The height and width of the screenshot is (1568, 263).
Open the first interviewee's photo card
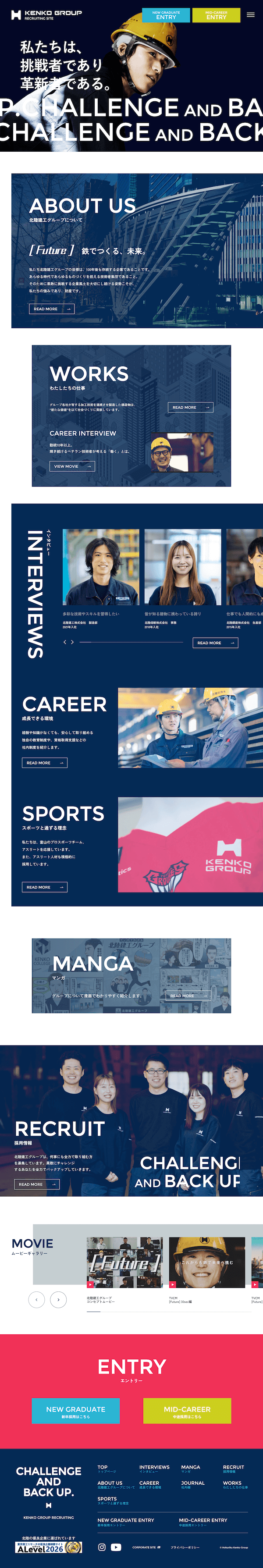coord(101,567)
